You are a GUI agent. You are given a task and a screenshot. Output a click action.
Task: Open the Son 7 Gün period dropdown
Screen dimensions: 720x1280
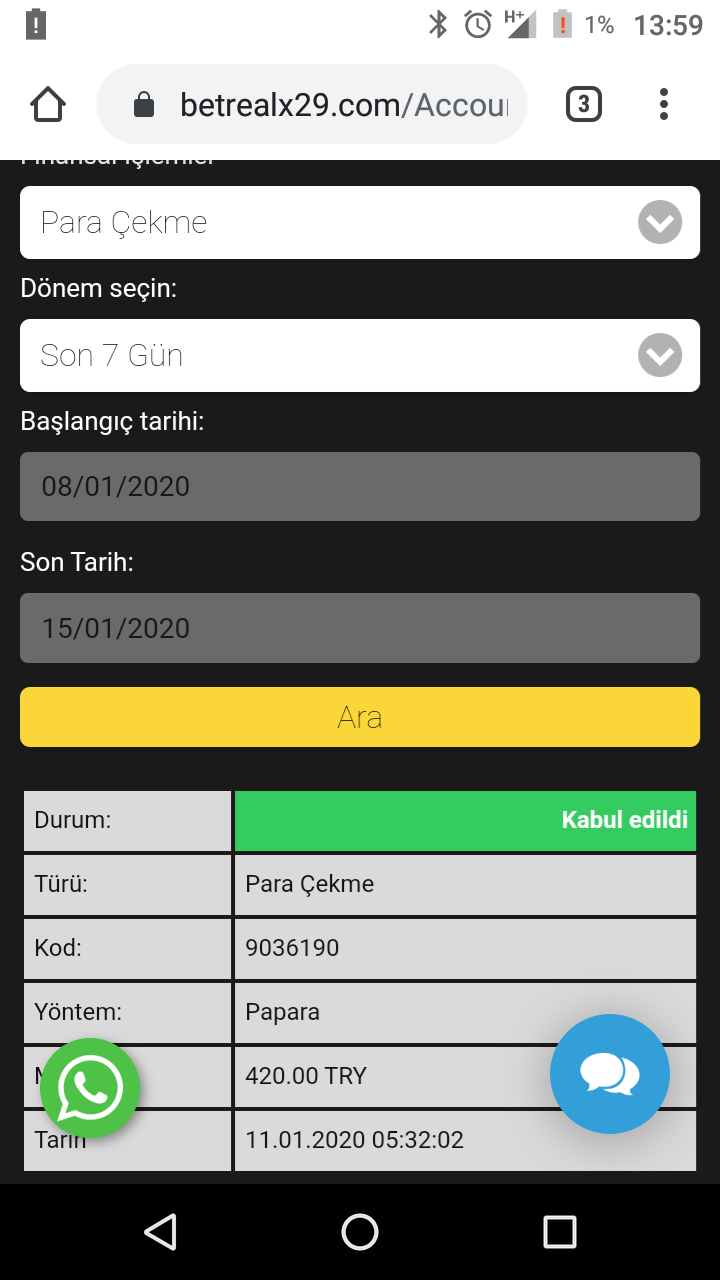click(360, 355)
